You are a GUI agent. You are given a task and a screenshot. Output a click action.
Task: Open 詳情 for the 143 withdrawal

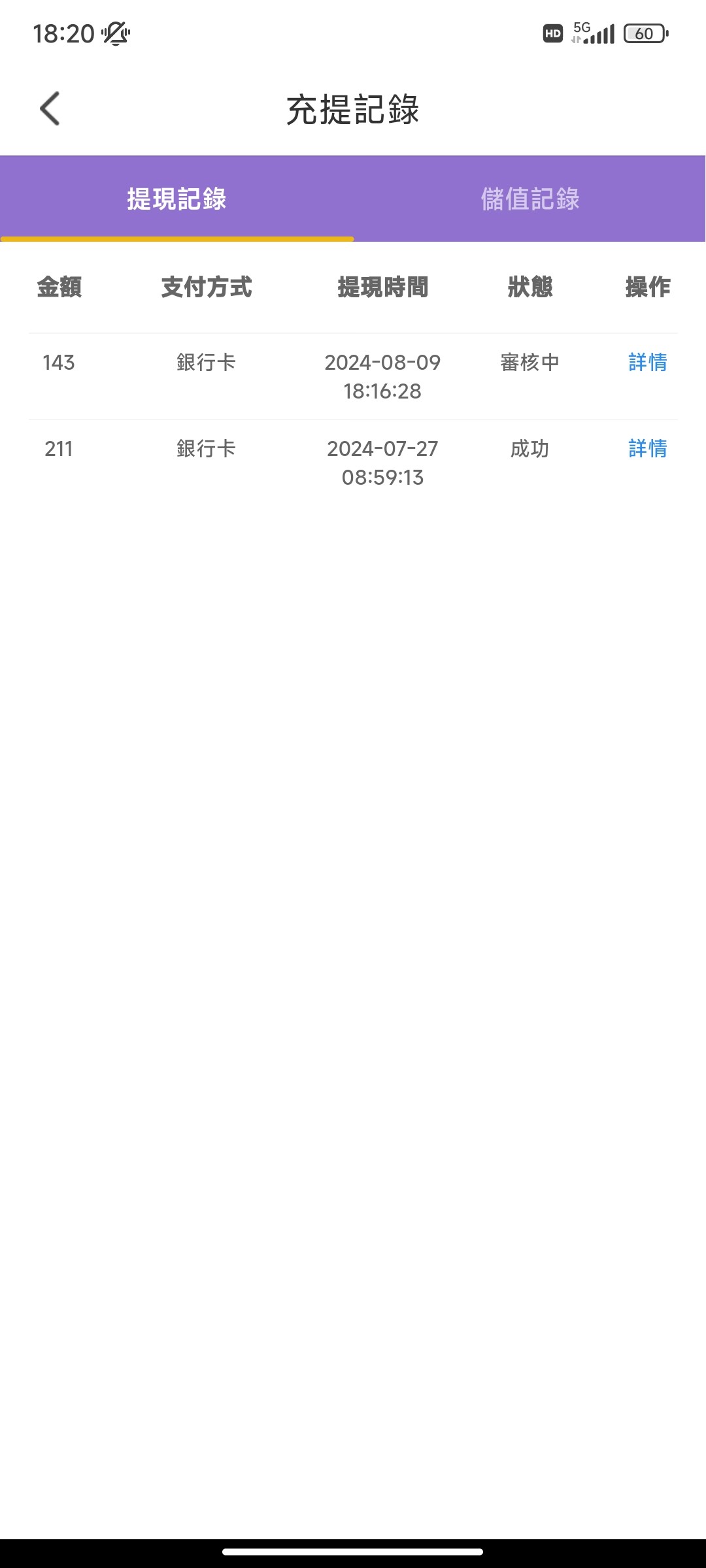(x=647, y=362)
